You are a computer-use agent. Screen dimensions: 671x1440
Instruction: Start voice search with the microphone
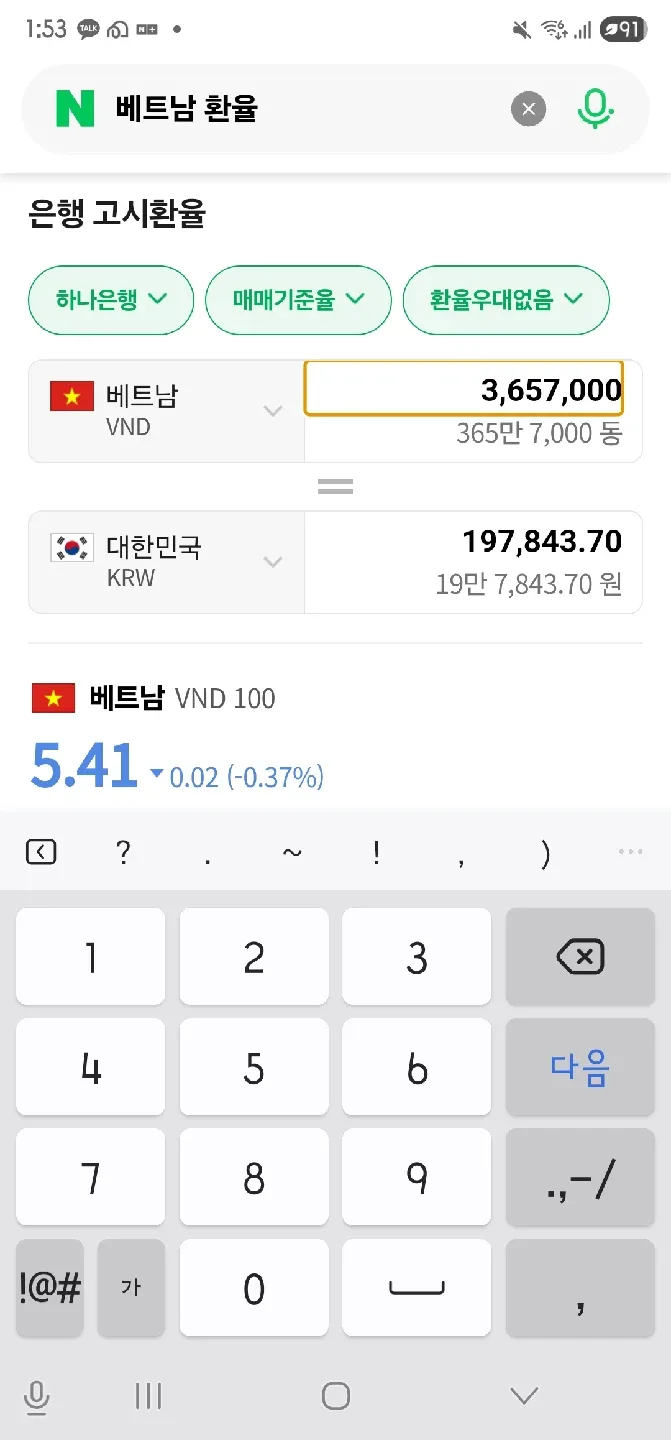click(595, 108)
